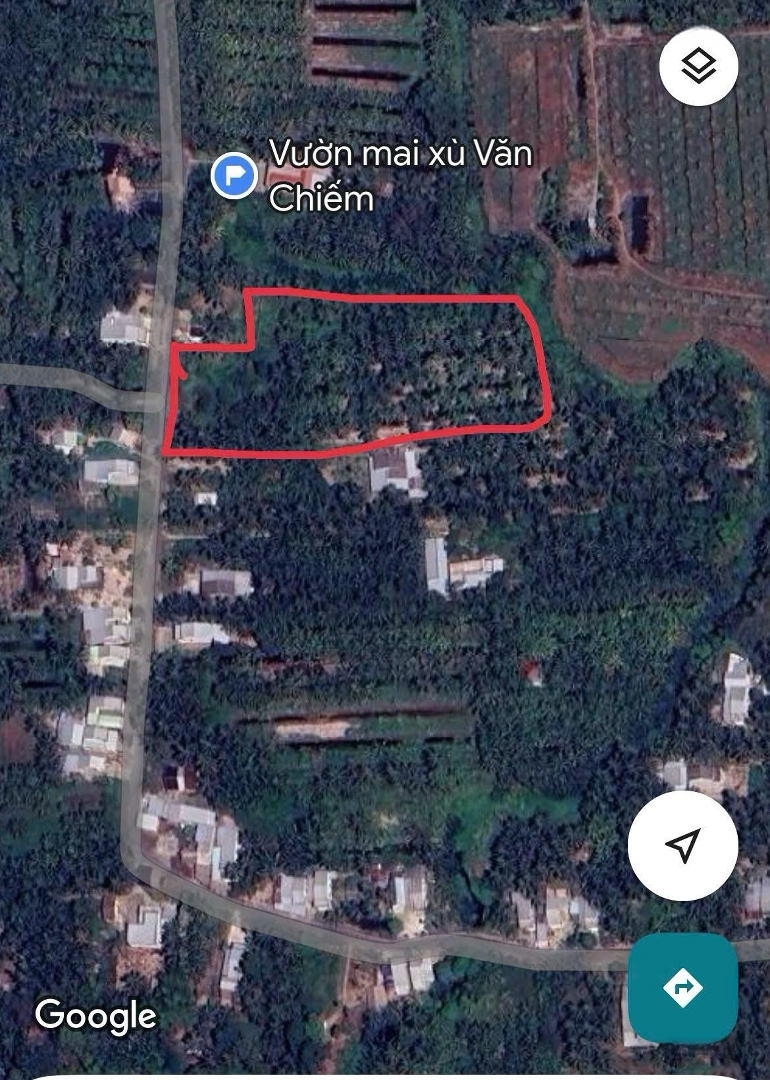This screenshot has width=770, height=1080.
Task: Center the map on my location
Action: [x=682, y=846]
